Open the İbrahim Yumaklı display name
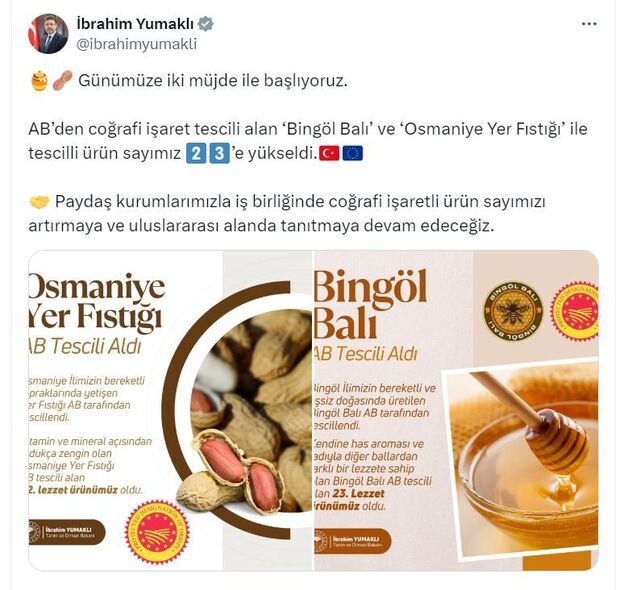 coord(136,24)
